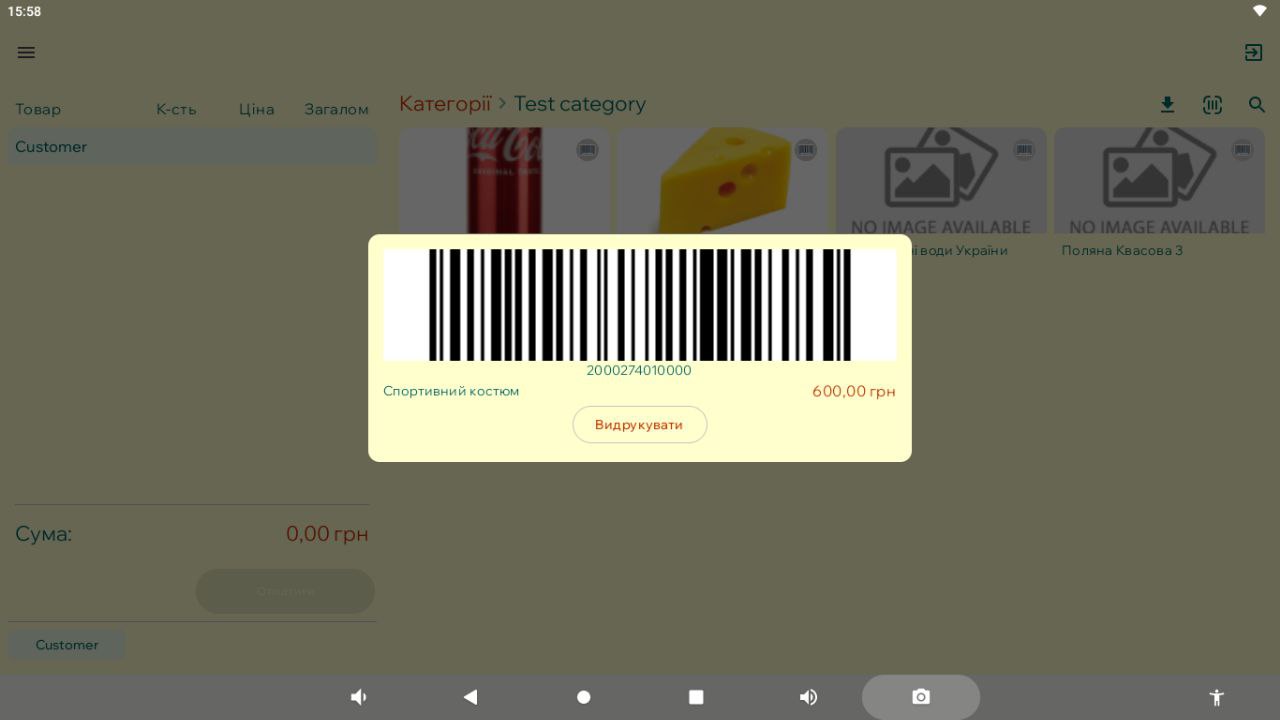The image size is (1280, 720).
Task: Go to the Категорії breadcrumb
Action: click(445, 104)
